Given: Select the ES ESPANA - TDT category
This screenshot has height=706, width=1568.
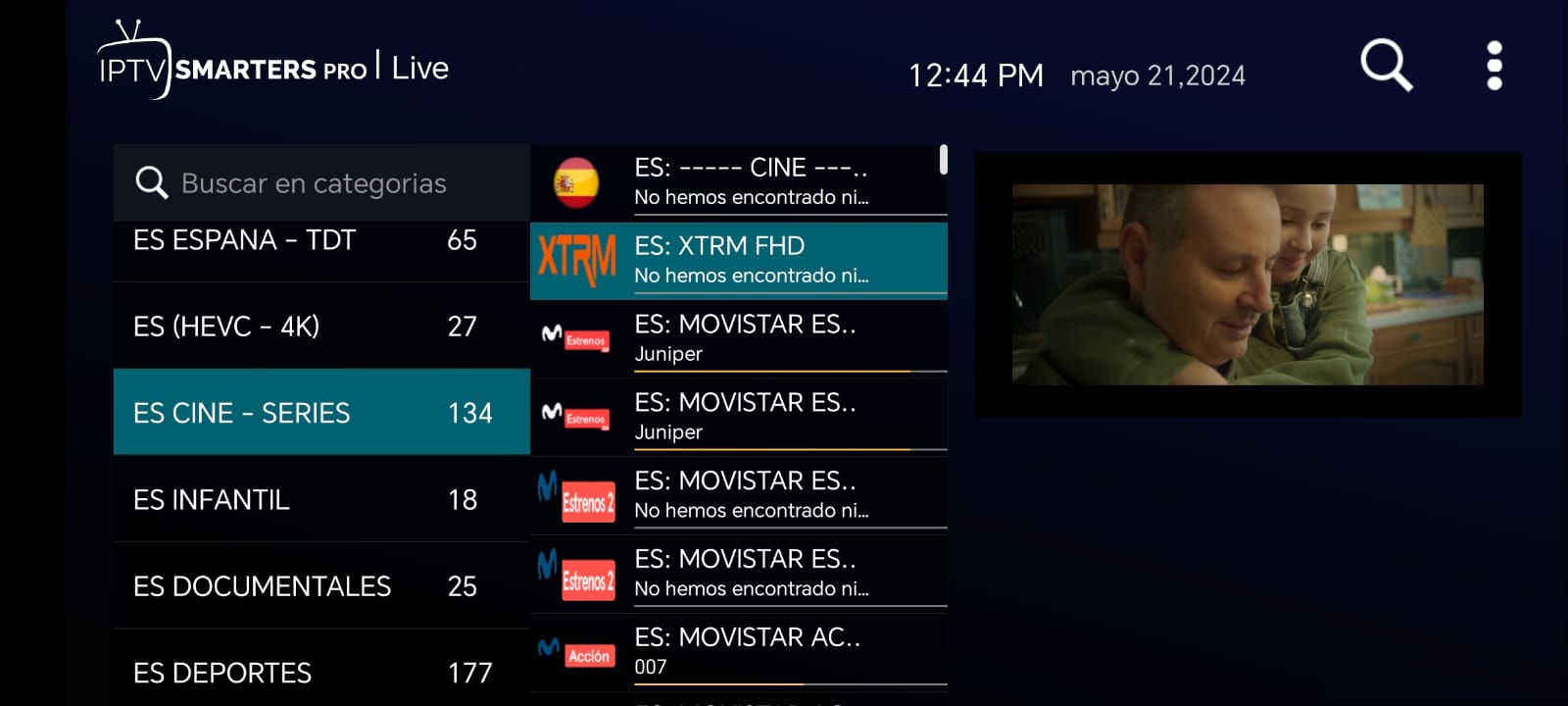Looking at the screenshot, I should click(320, 241).
